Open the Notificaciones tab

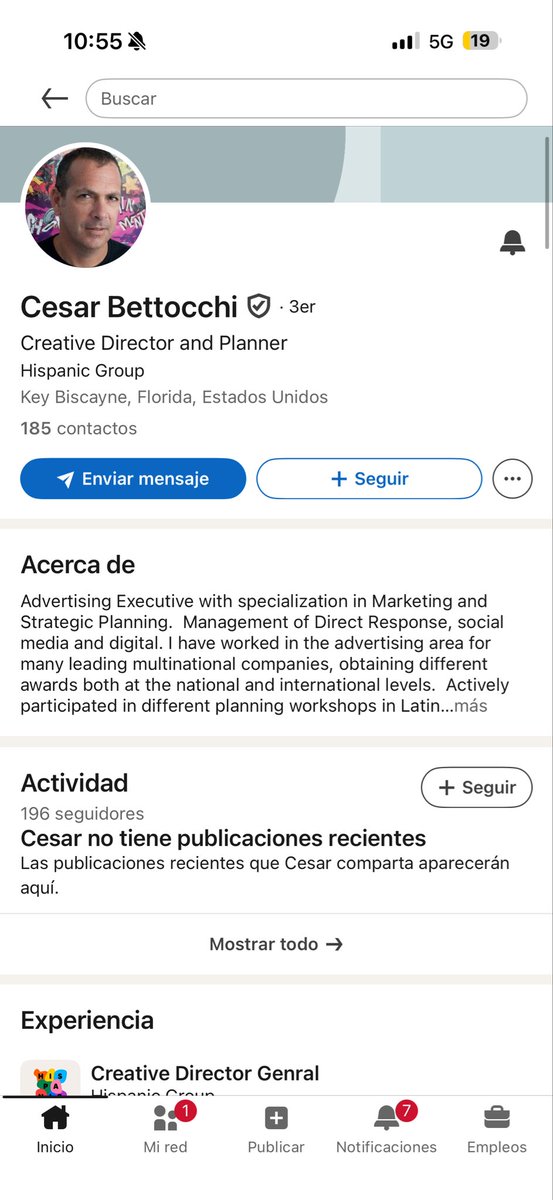click(386, 1130)
